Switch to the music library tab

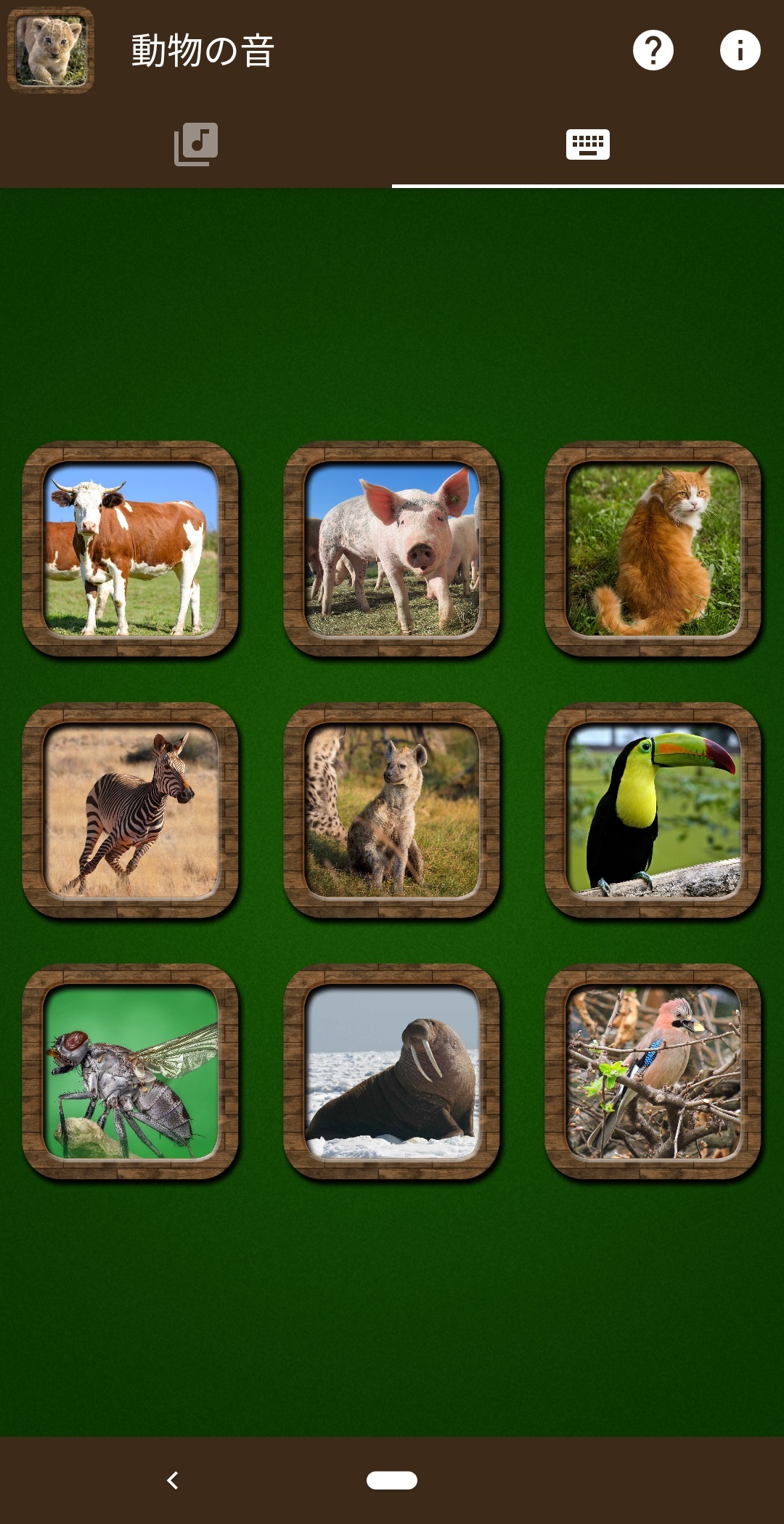[196, 144]
